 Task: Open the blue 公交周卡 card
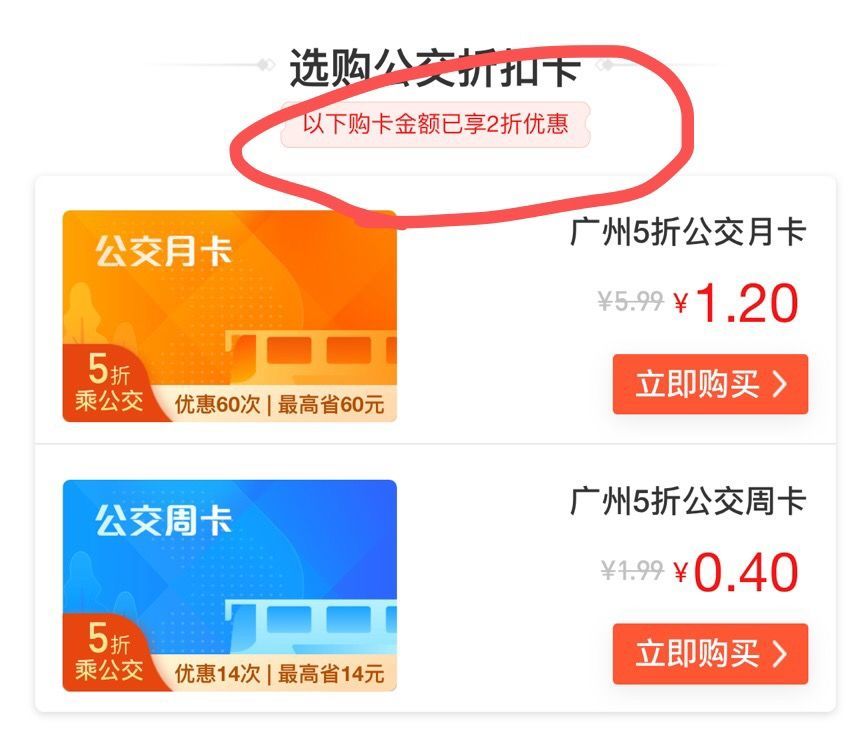229,586
